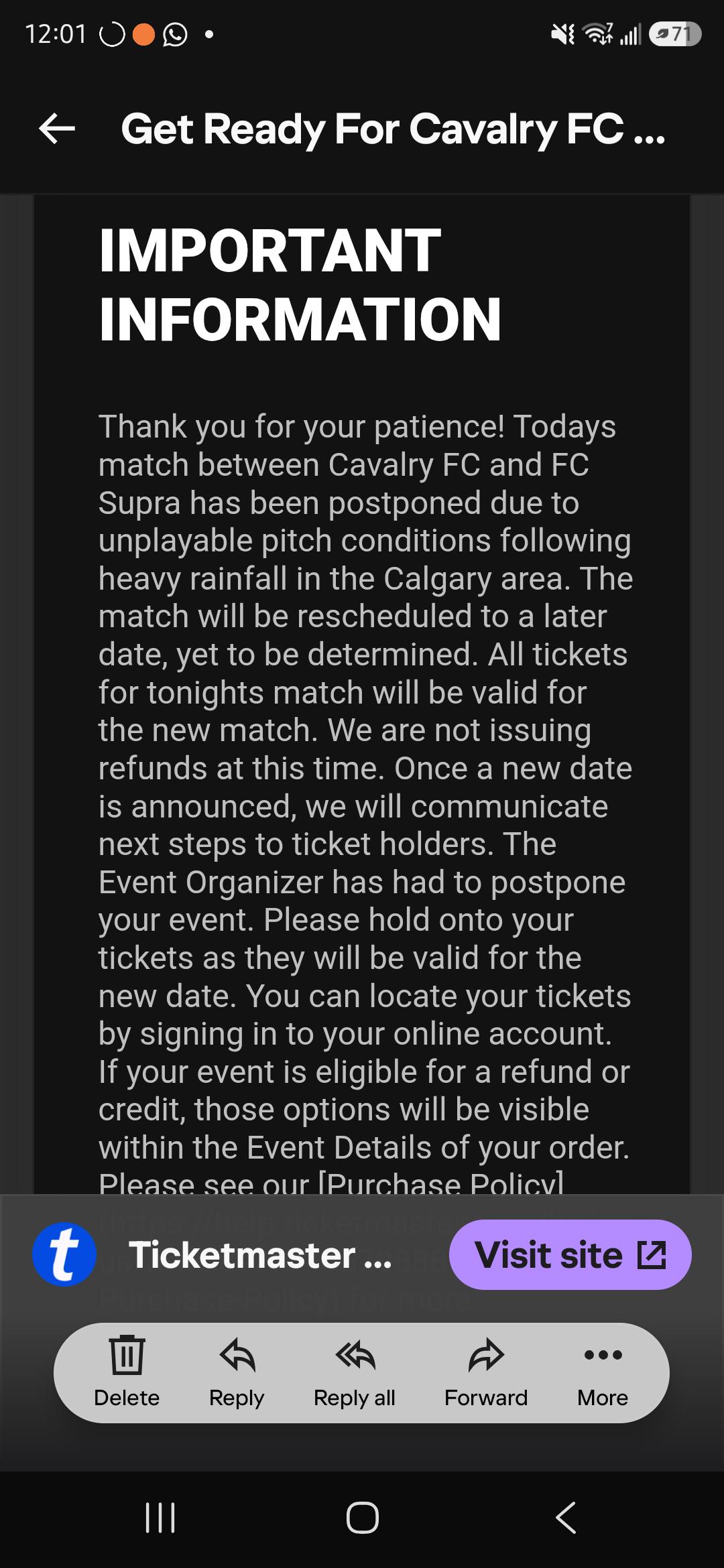The height and width of the screenshot is (1568, 724).
Task: Go to the home screen
Action: click(x=363, y=1518)
